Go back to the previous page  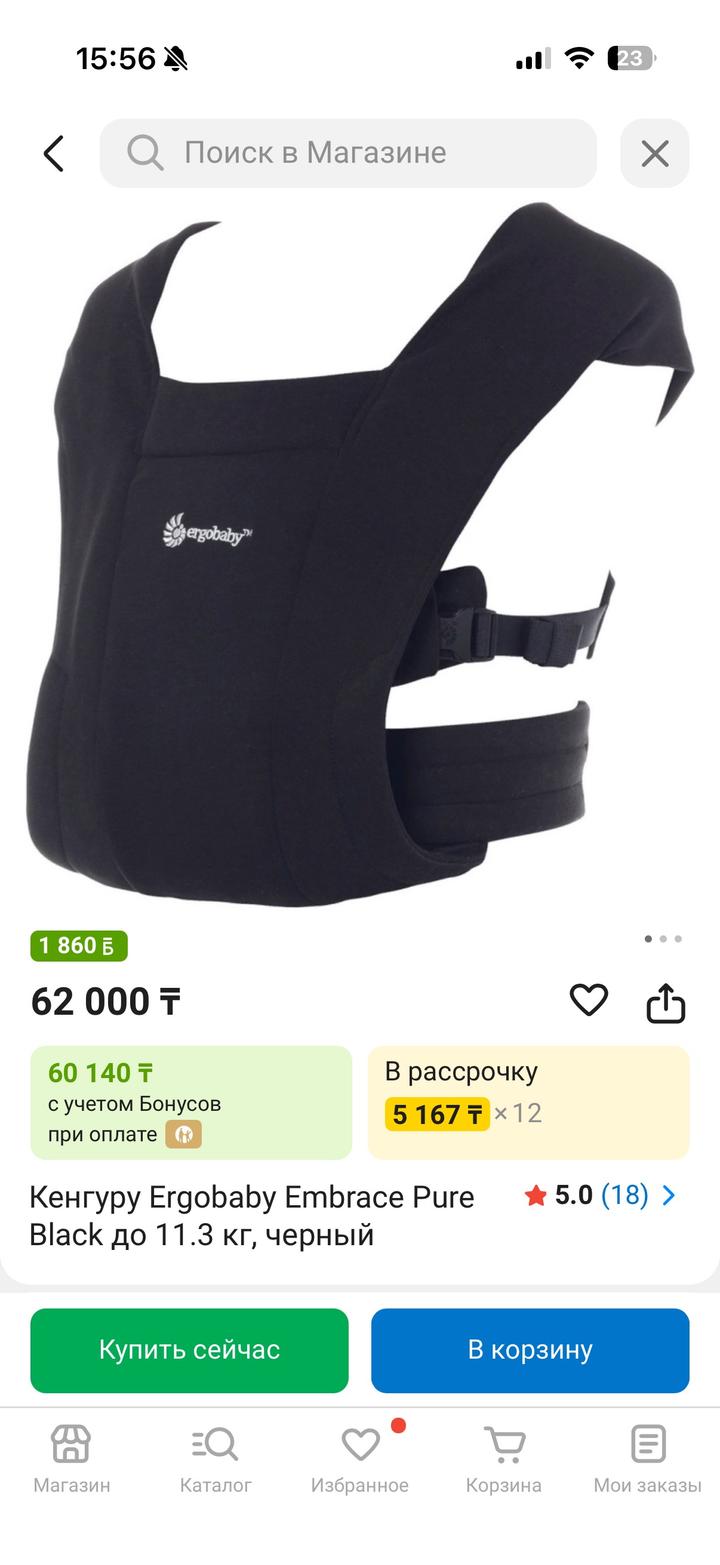point(54,154)
